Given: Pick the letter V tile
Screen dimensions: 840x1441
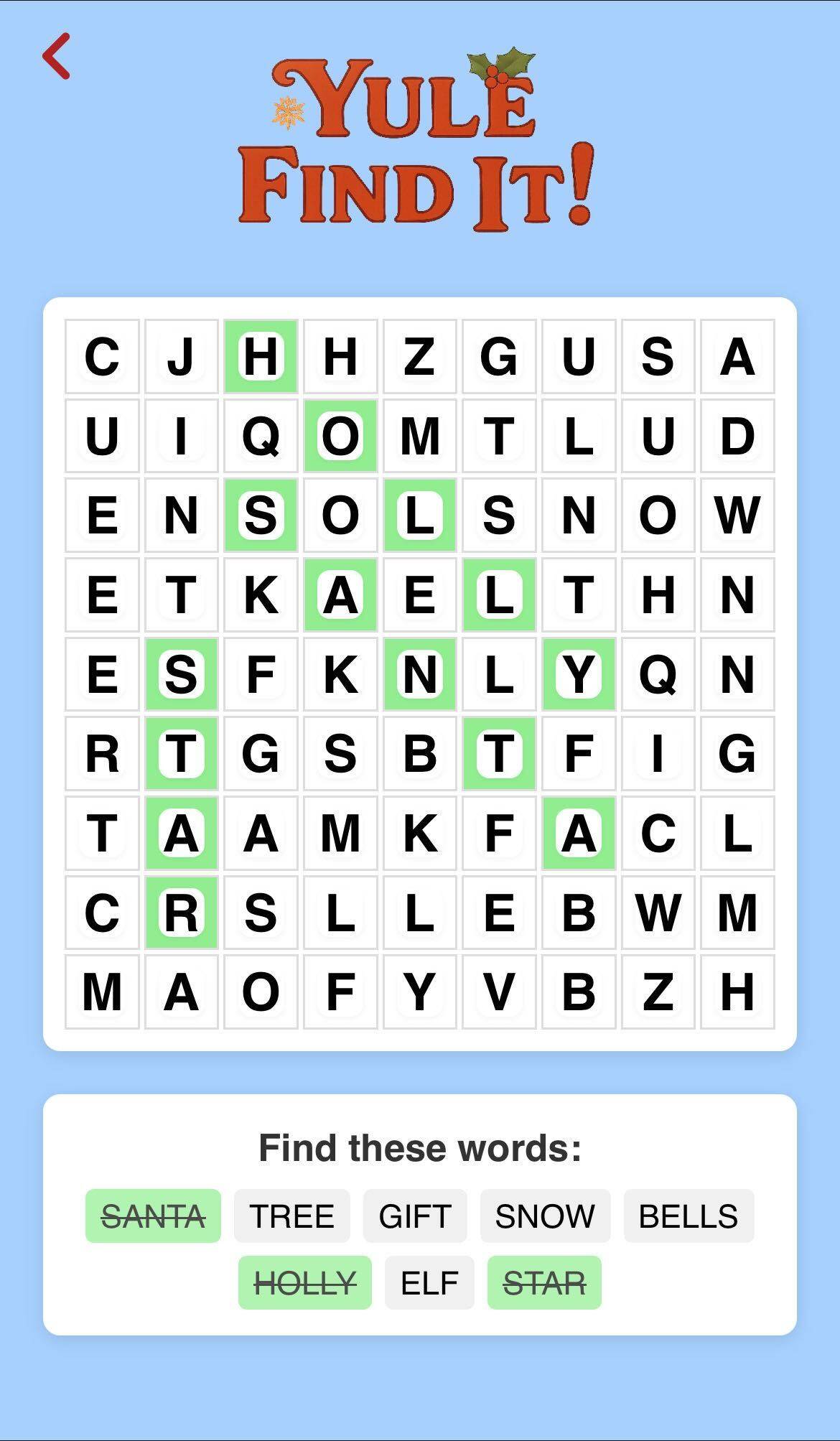Looking at the screenshot, I should pos(499,992).
